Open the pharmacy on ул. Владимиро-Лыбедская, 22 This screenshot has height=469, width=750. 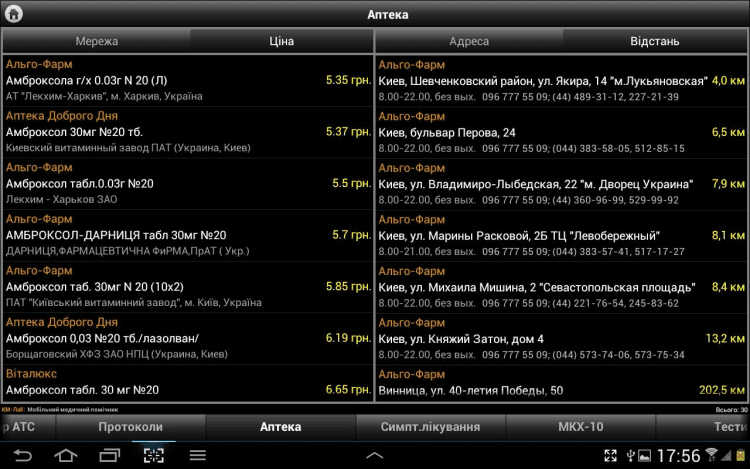pyautogui.click(x=560, y=184)
